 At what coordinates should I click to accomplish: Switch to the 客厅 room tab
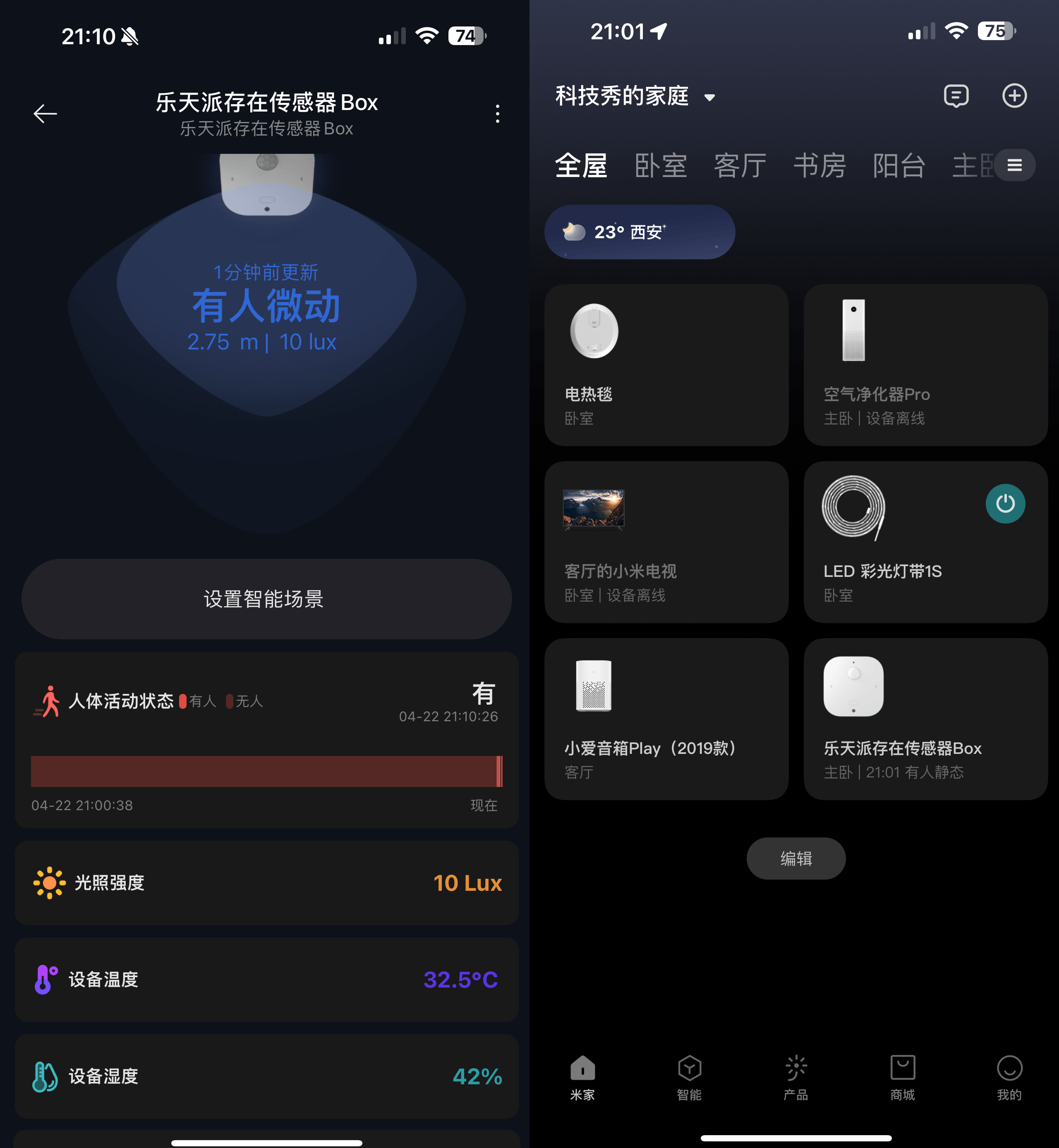click(740, 166)
